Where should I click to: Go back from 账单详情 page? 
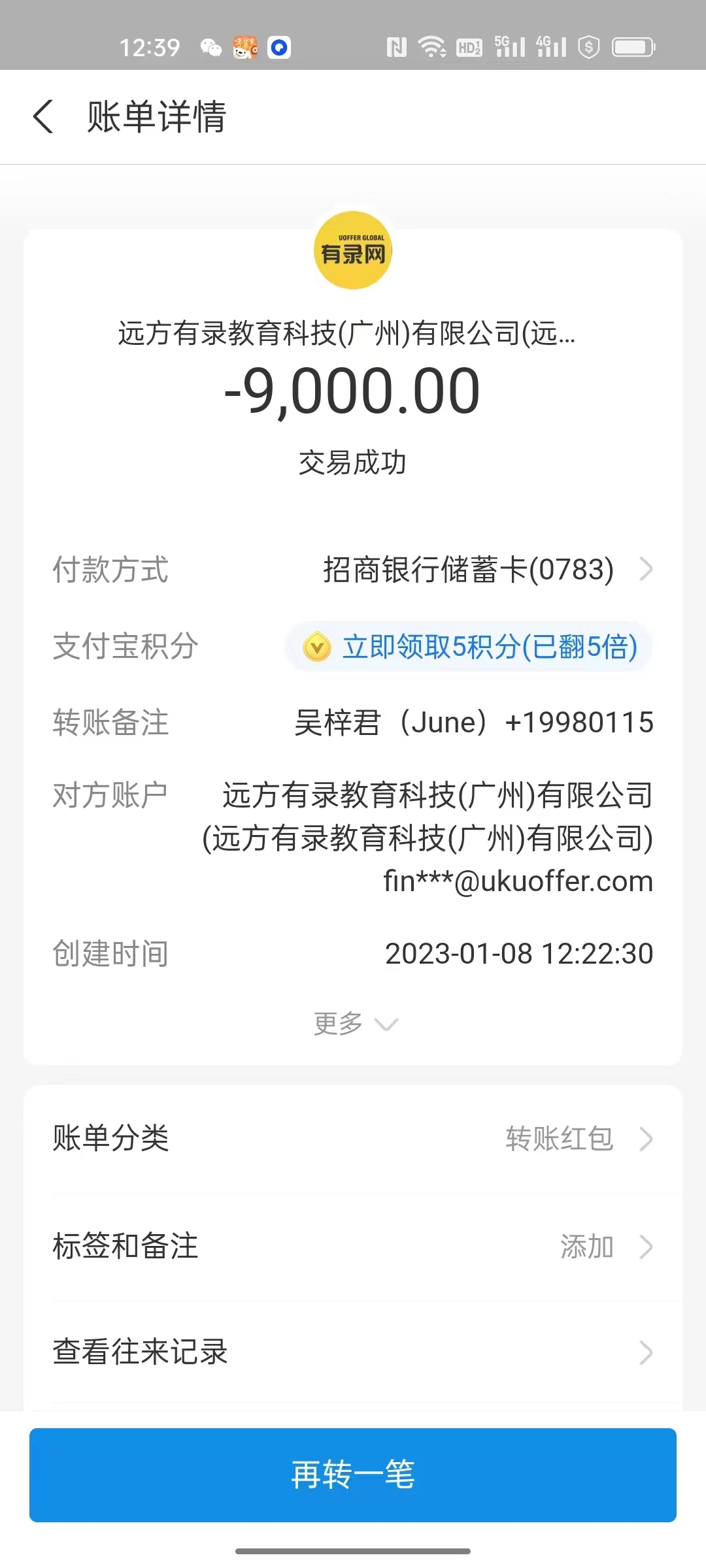pos(43,117)
